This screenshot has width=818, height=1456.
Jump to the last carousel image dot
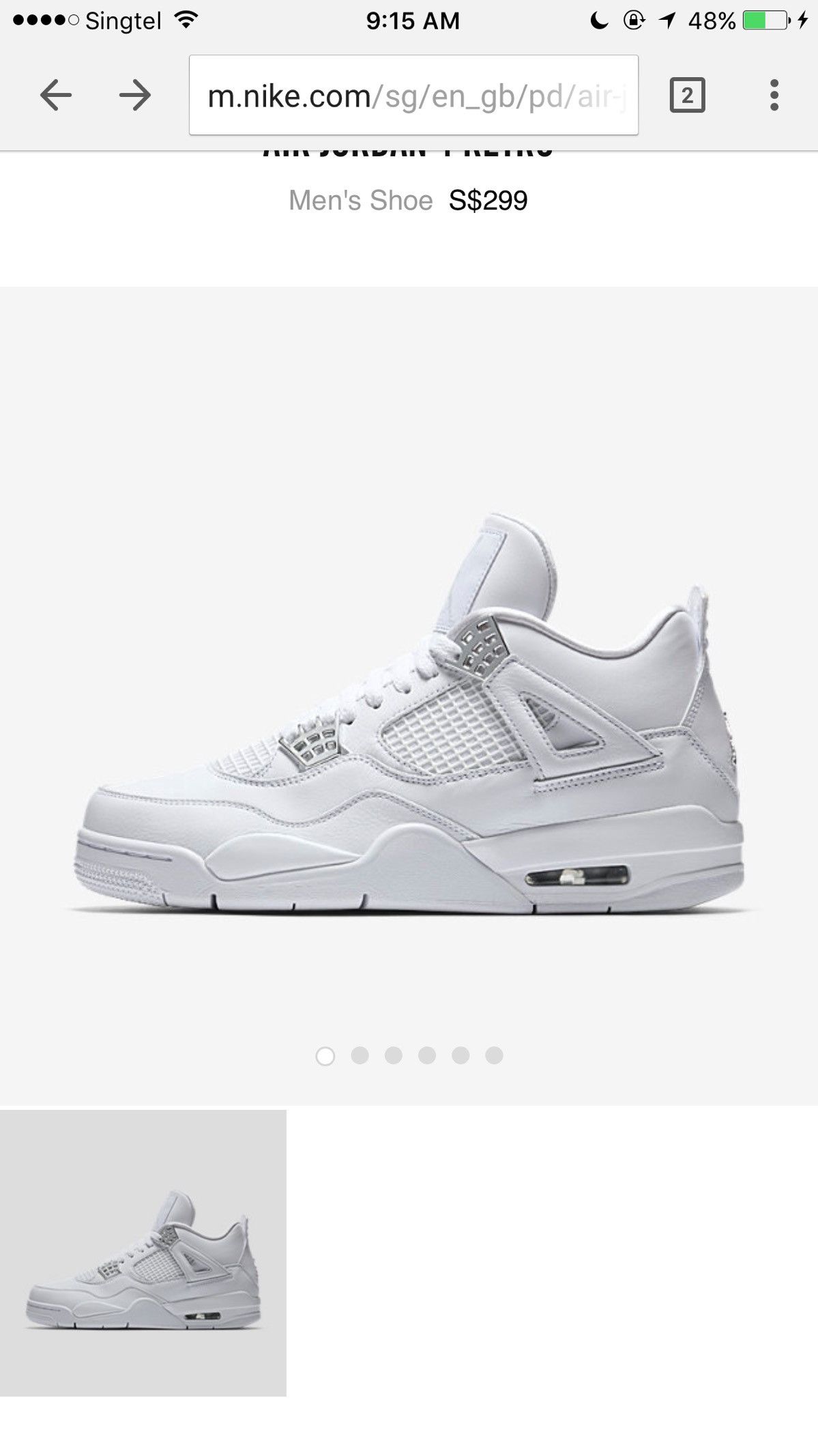[x=494, y=1055]
